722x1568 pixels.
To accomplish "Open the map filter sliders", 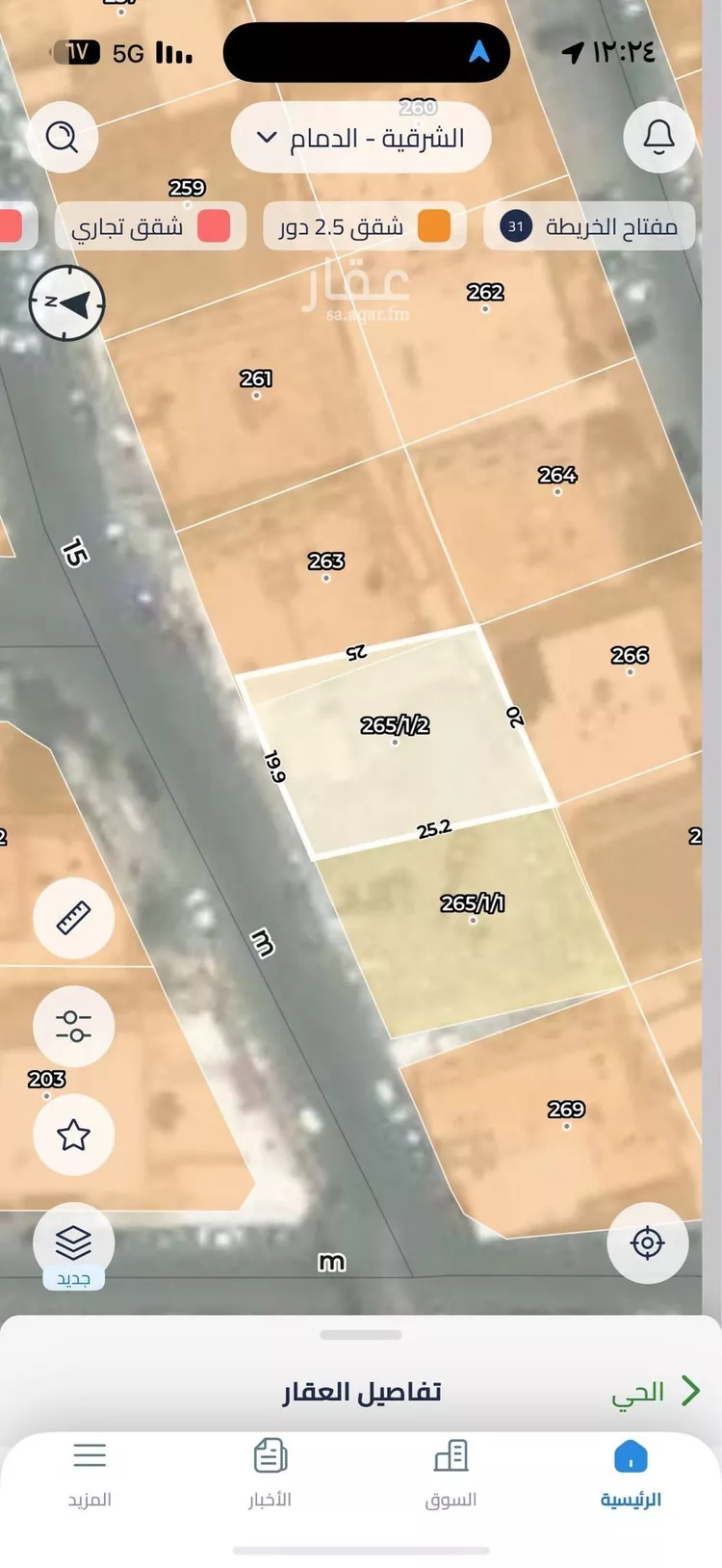I will (x=74, y=1026).
